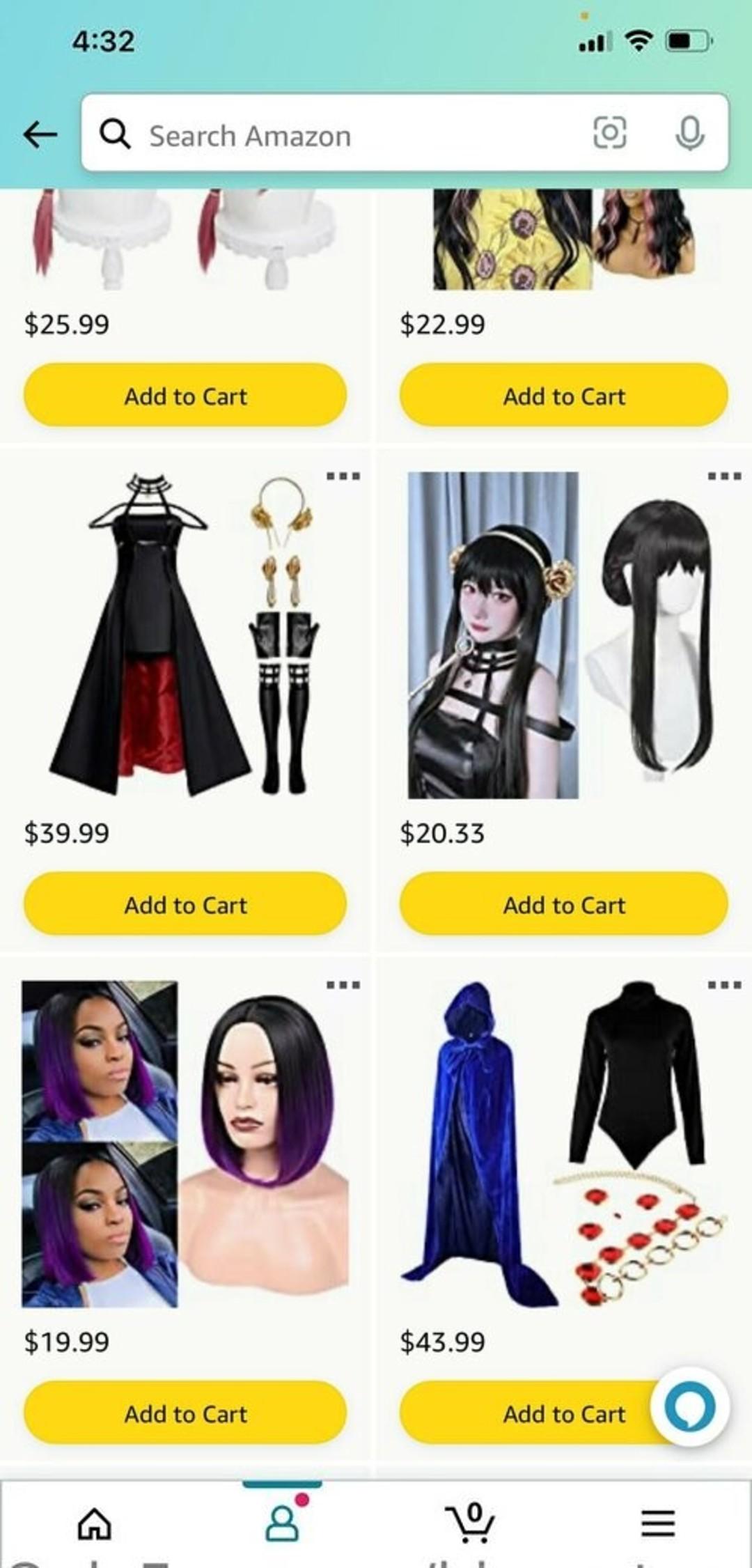
Task: Add the $25.99 item to cart
Action: [x=185, y=396]
